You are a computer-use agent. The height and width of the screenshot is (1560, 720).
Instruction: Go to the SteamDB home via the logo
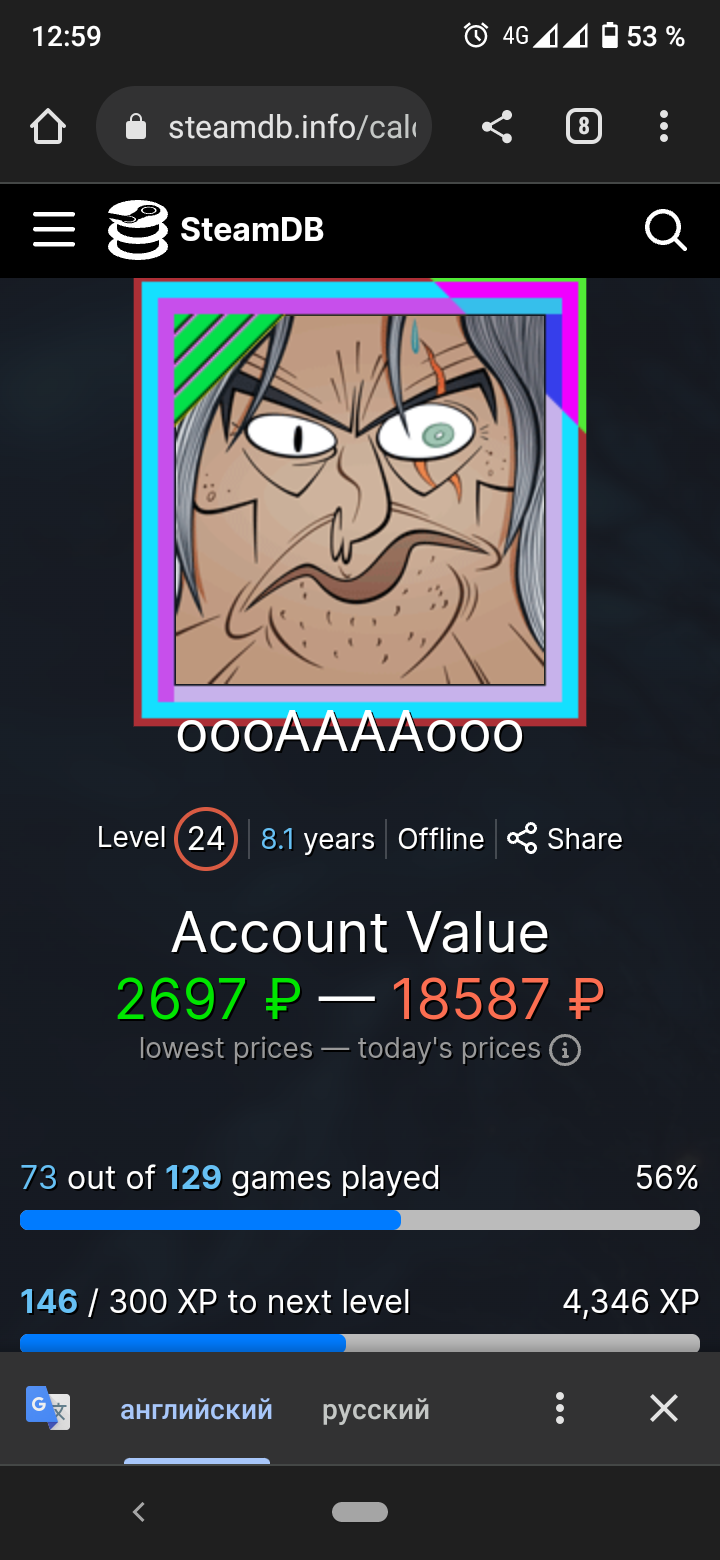216,230
